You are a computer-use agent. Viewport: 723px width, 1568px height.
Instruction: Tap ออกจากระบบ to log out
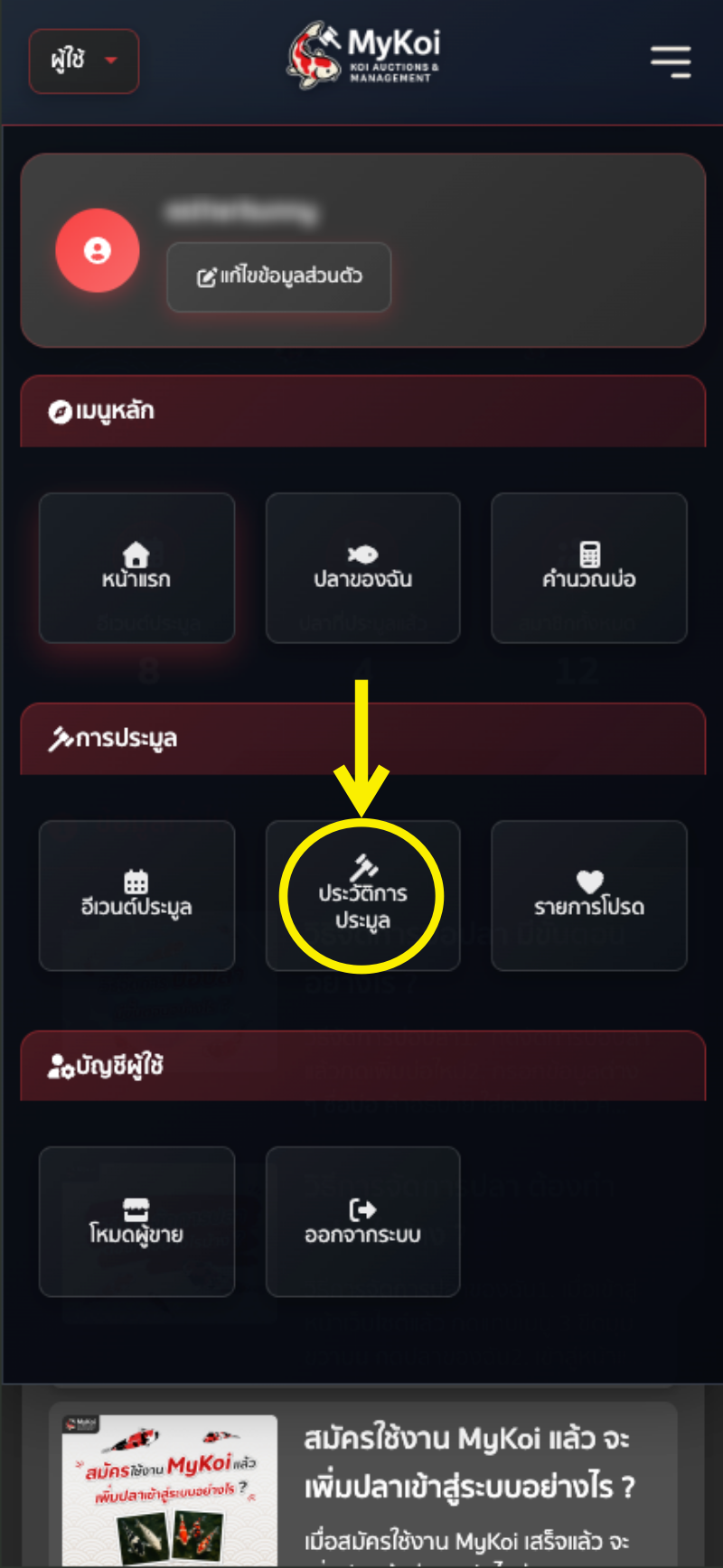pyautogui.click(x=362, y=1222)
